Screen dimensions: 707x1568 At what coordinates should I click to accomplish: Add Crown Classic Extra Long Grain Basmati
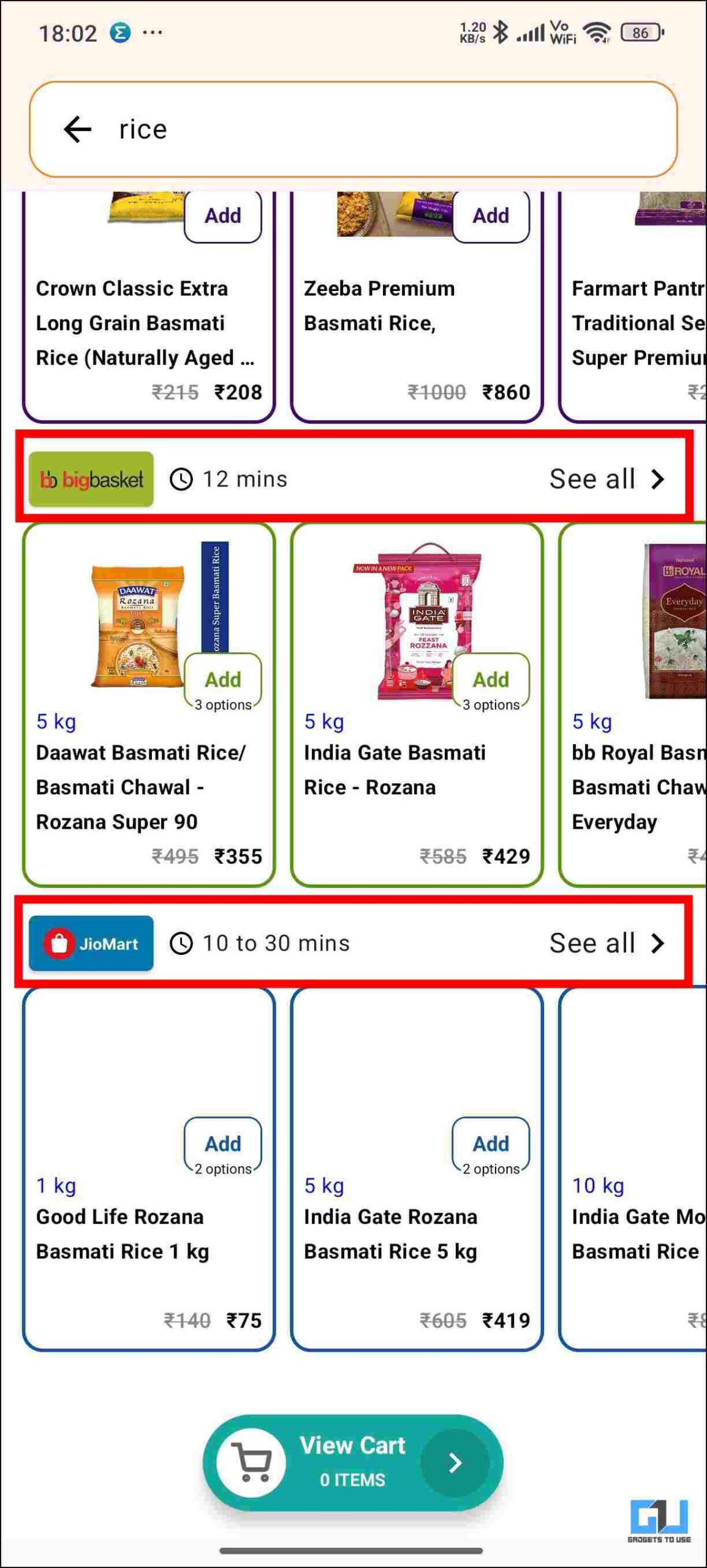click(223, 216)
